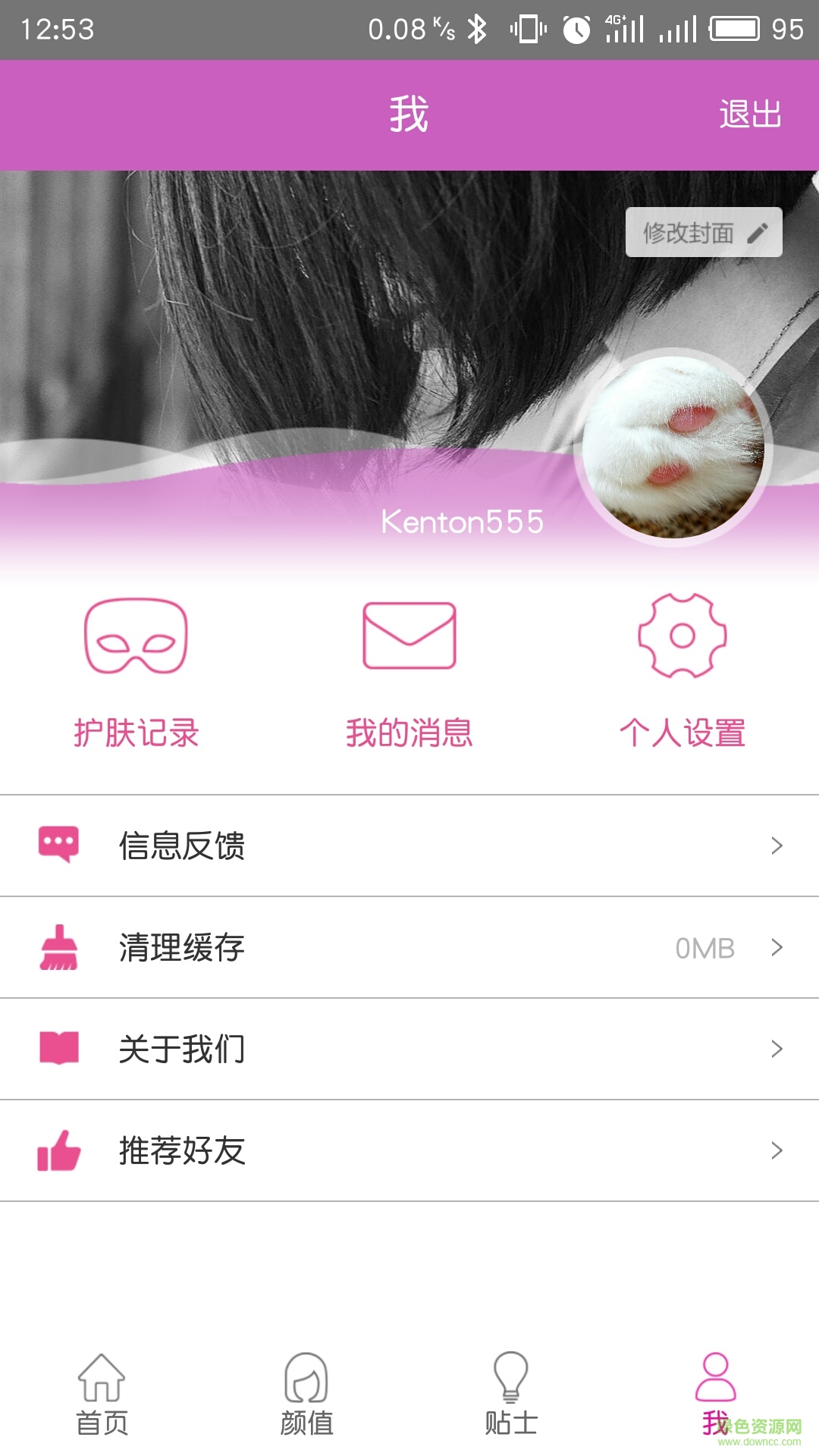The image size is (819, 1456).
Task: Expand the 关于我们 row chevron
Action: (775, 1049)
